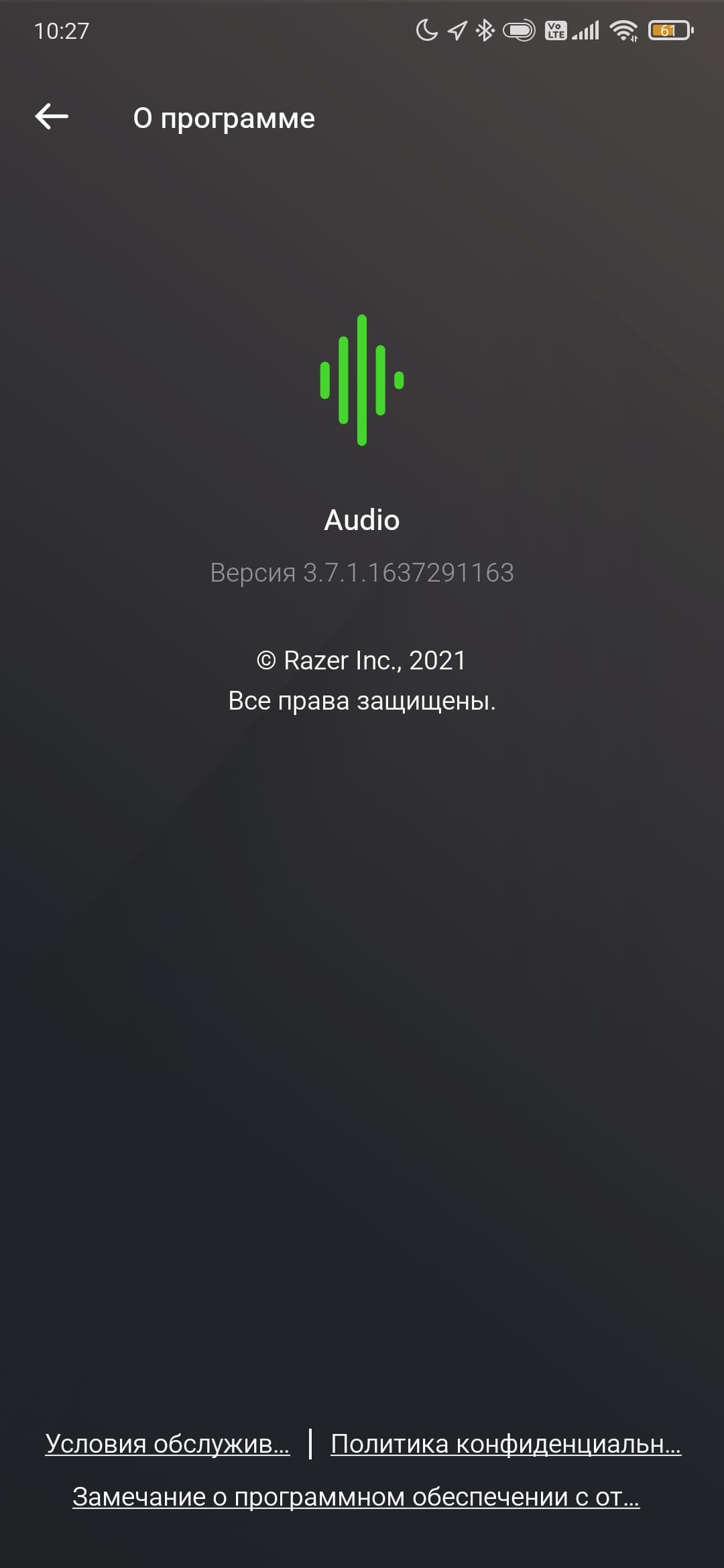Open Замечание о программном обеспечении link
The height and width of the screenshot is (1568, 724).
tap(356, 1496)
